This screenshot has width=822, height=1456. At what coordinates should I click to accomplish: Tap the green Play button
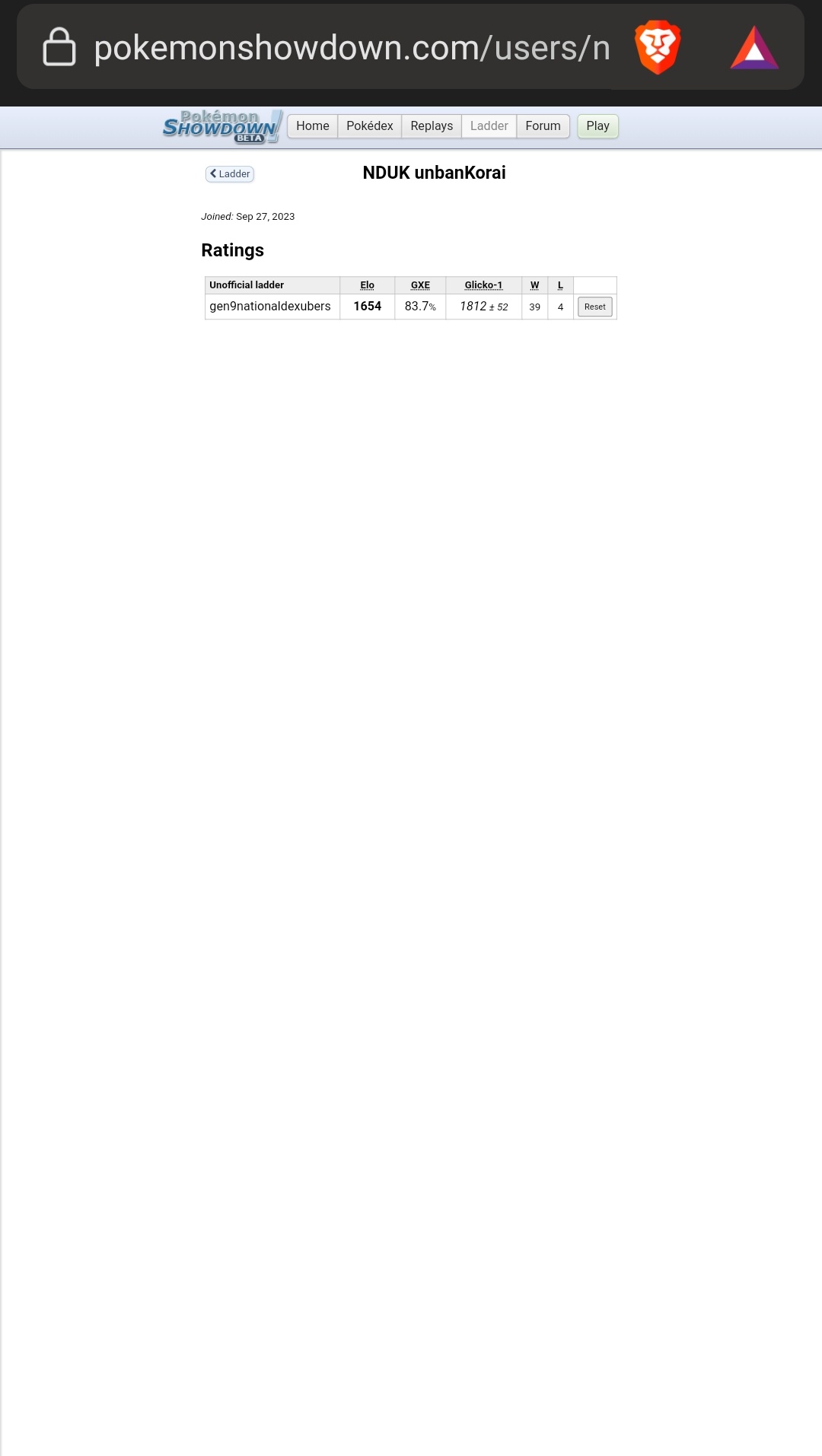pos(598,126)
